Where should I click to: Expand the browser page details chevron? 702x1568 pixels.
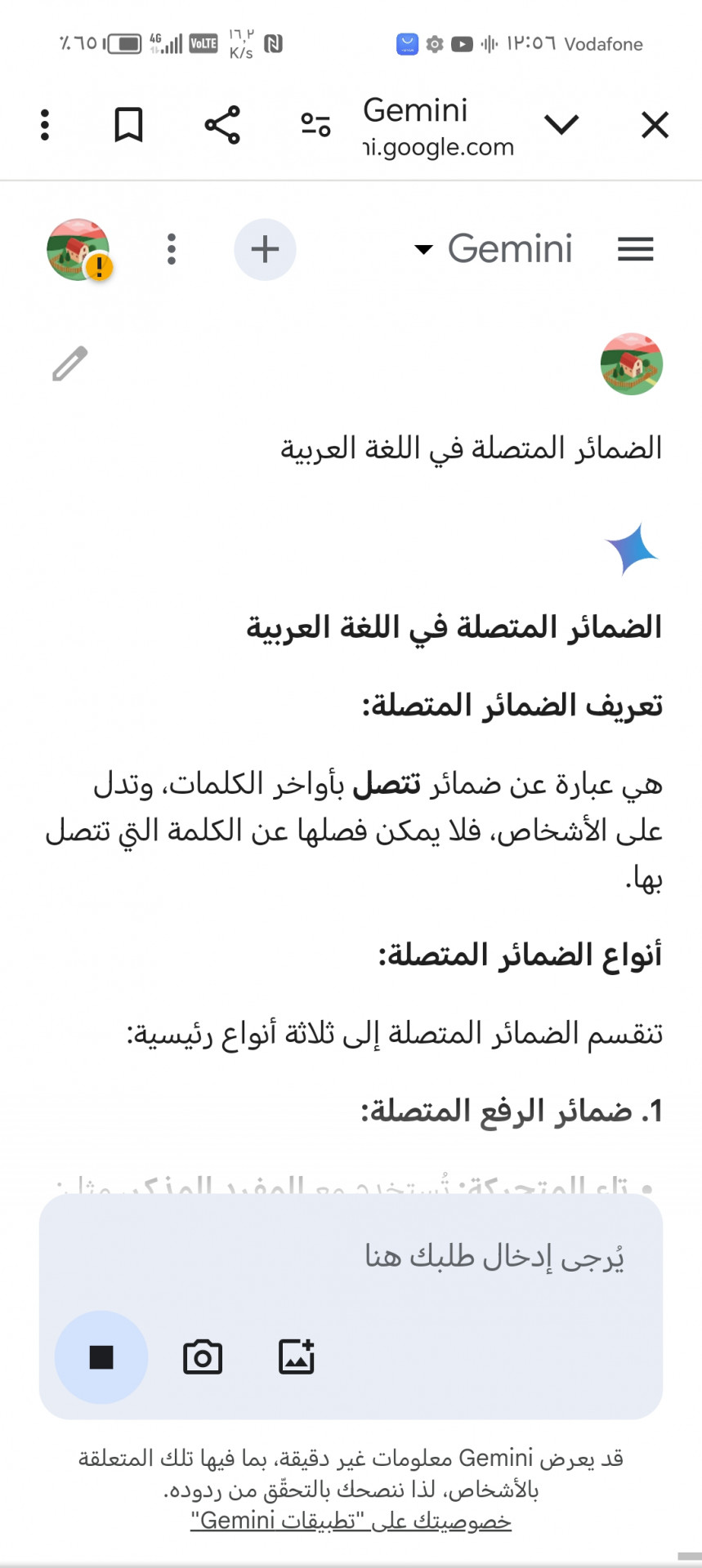click(x=561, y=125)
